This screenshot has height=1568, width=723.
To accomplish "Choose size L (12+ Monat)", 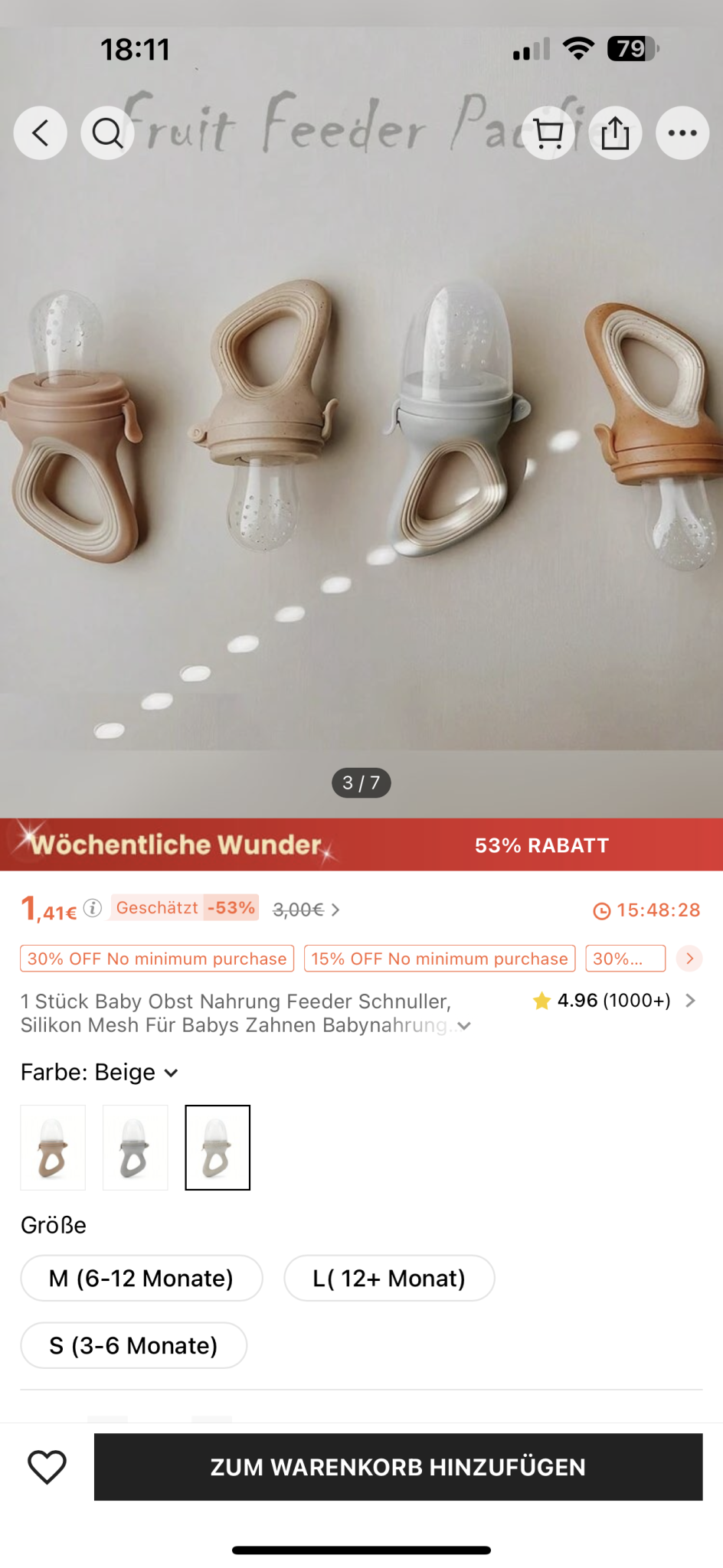I will tap(389, 1278).
